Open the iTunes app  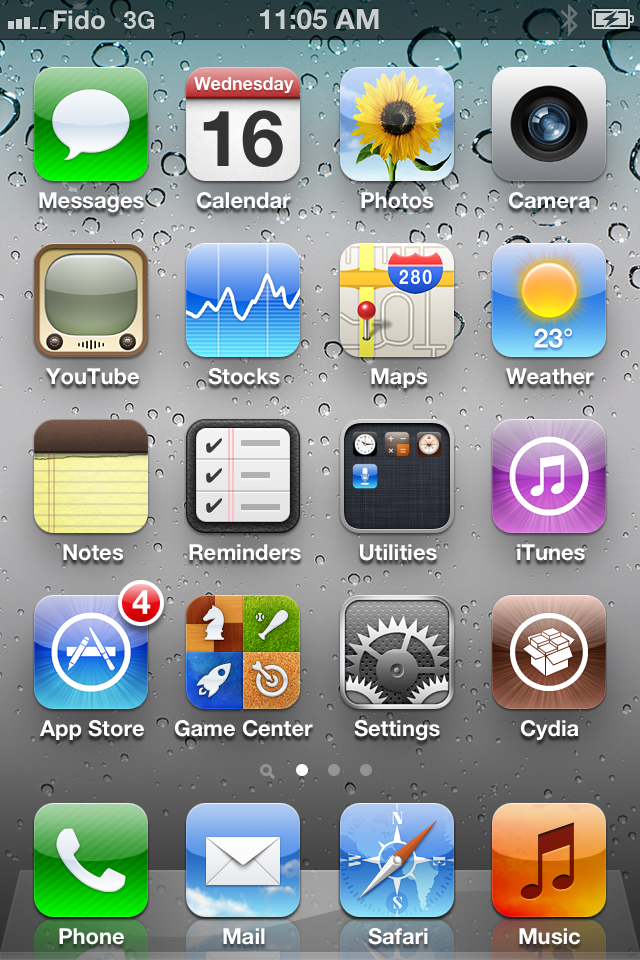(549, 476)
